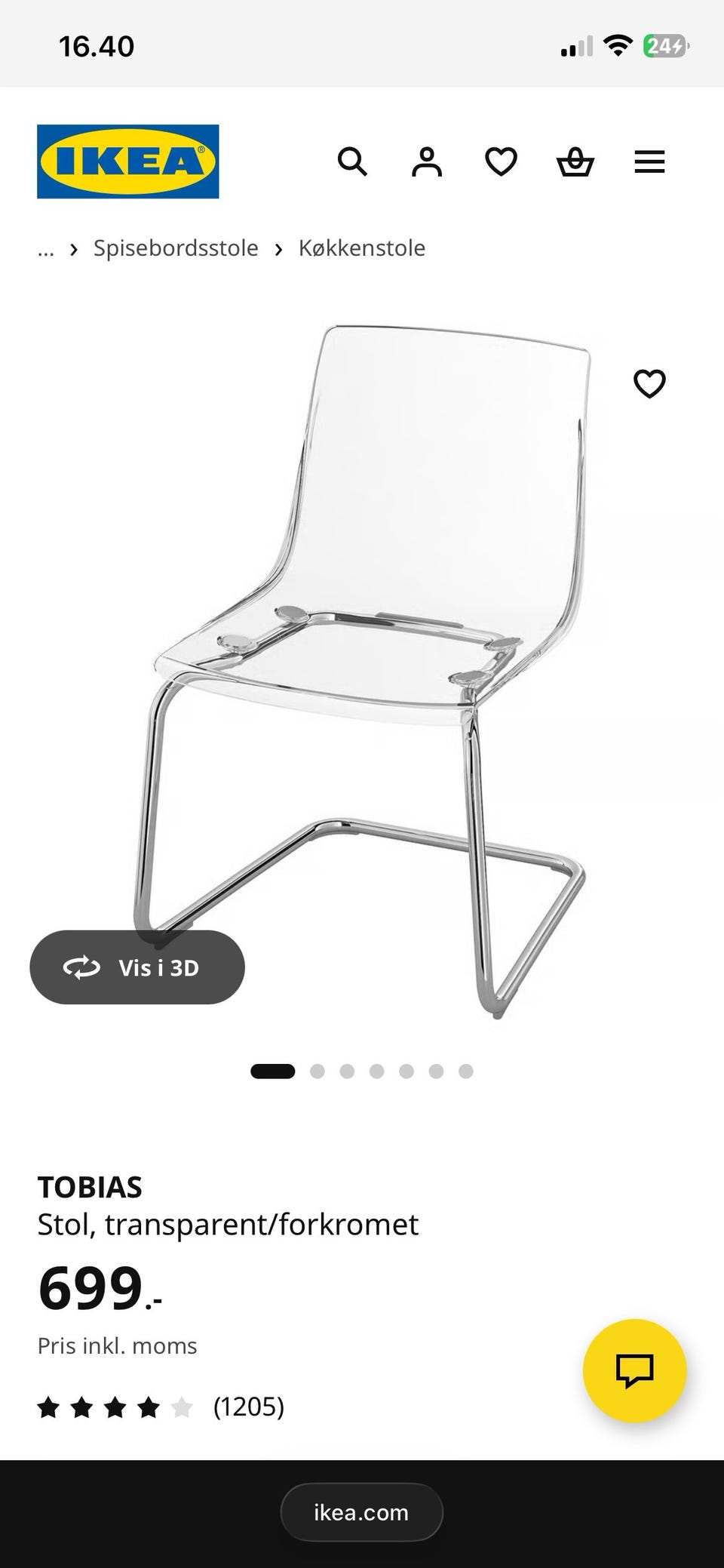
Task: Open the Spisebordsstole breadcrumb
Action: (x=176, y=247)
